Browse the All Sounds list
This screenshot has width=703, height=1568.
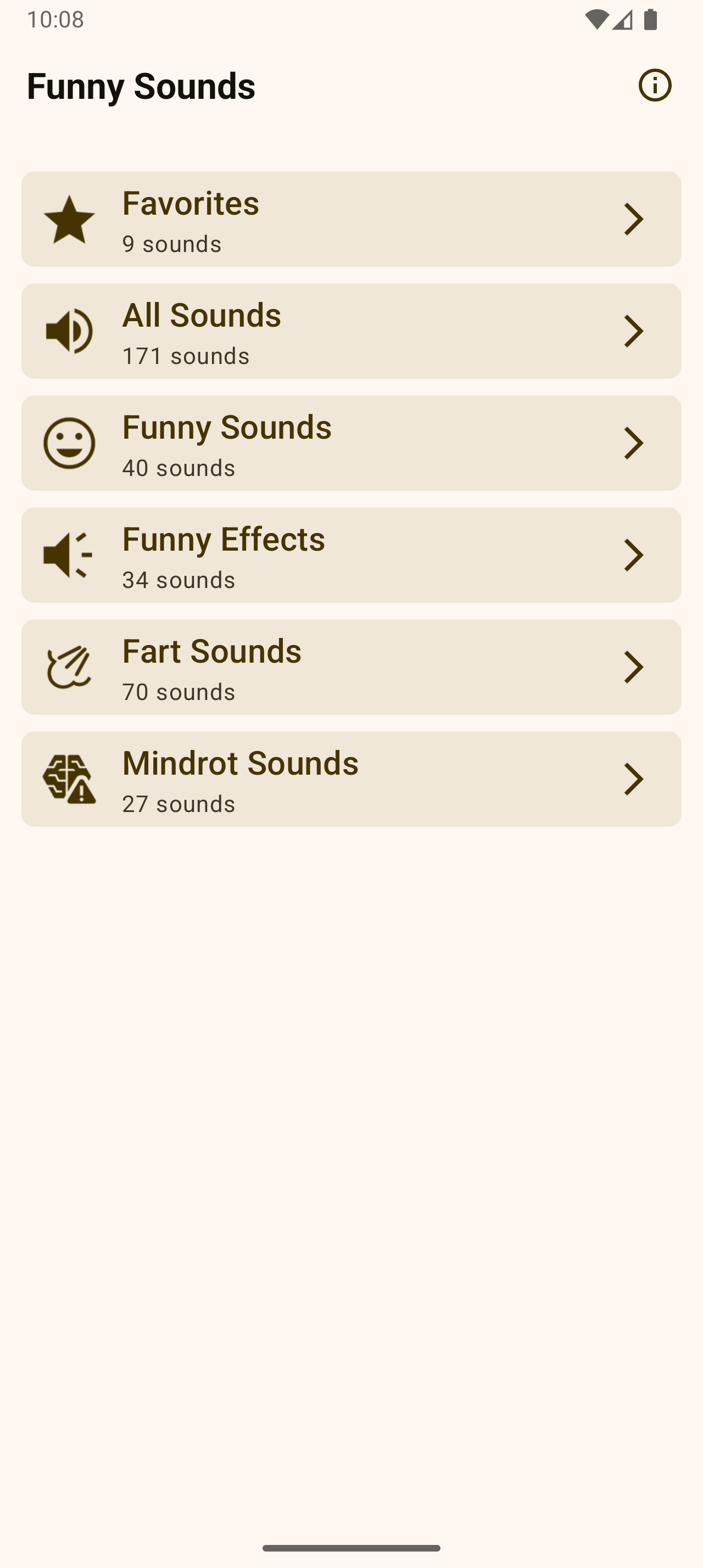[351, 331]
